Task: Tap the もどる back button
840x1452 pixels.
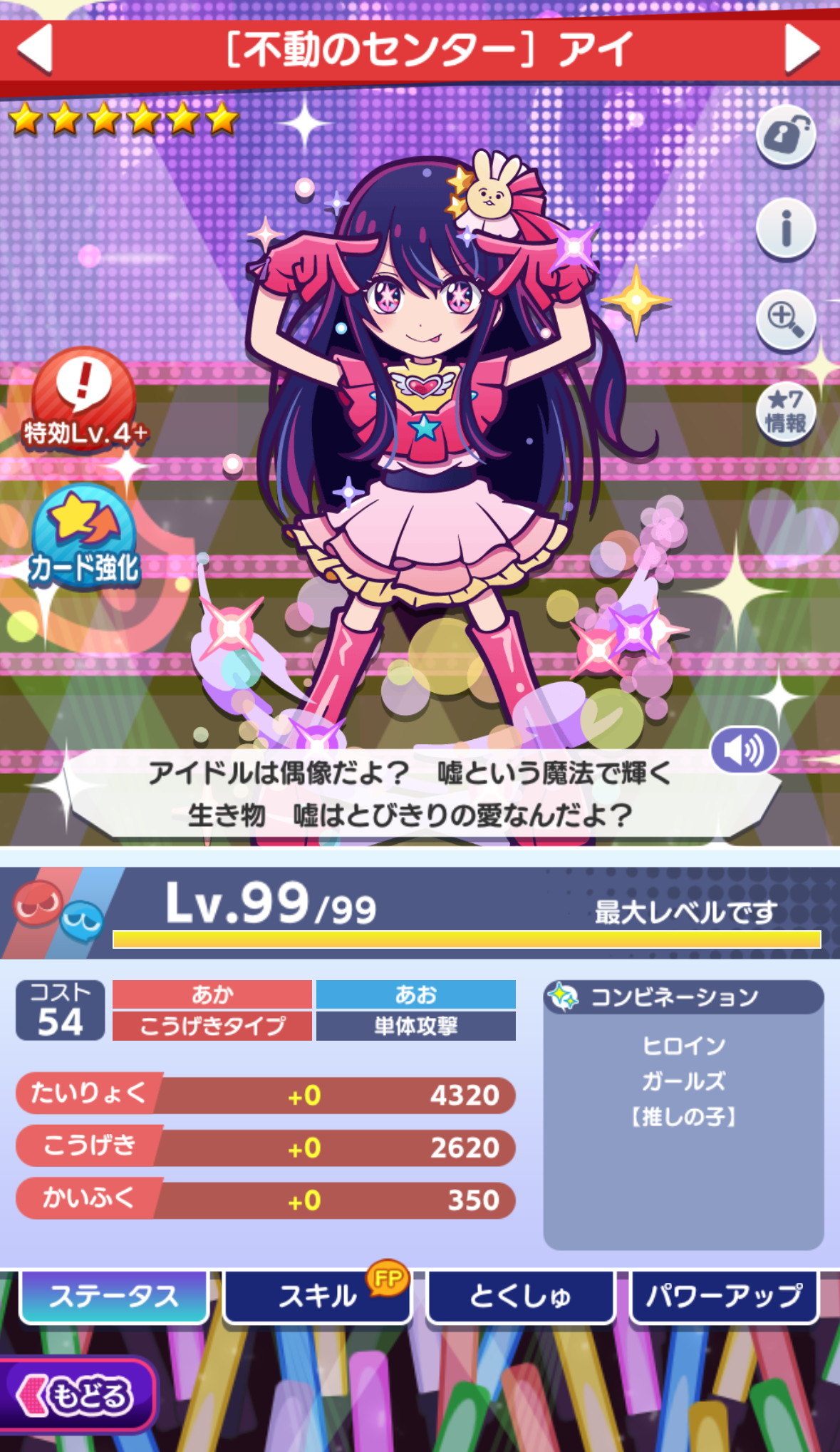Action: [77, 1396]
